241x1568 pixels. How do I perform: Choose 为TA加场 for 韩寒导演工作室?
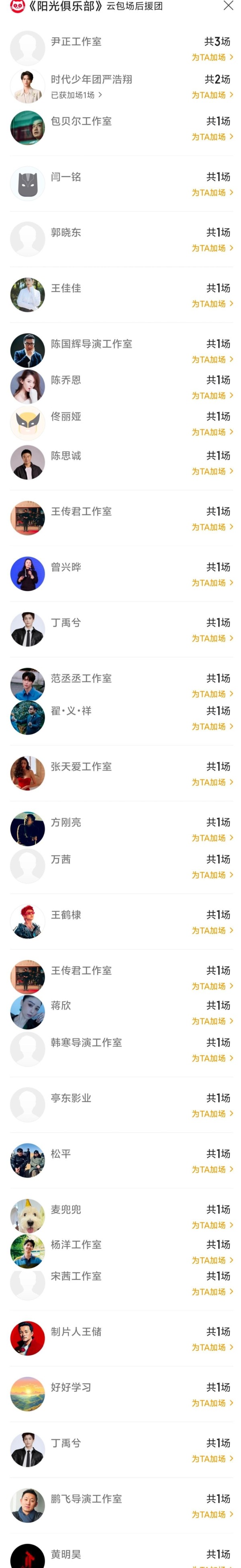tap(212, 1058)
